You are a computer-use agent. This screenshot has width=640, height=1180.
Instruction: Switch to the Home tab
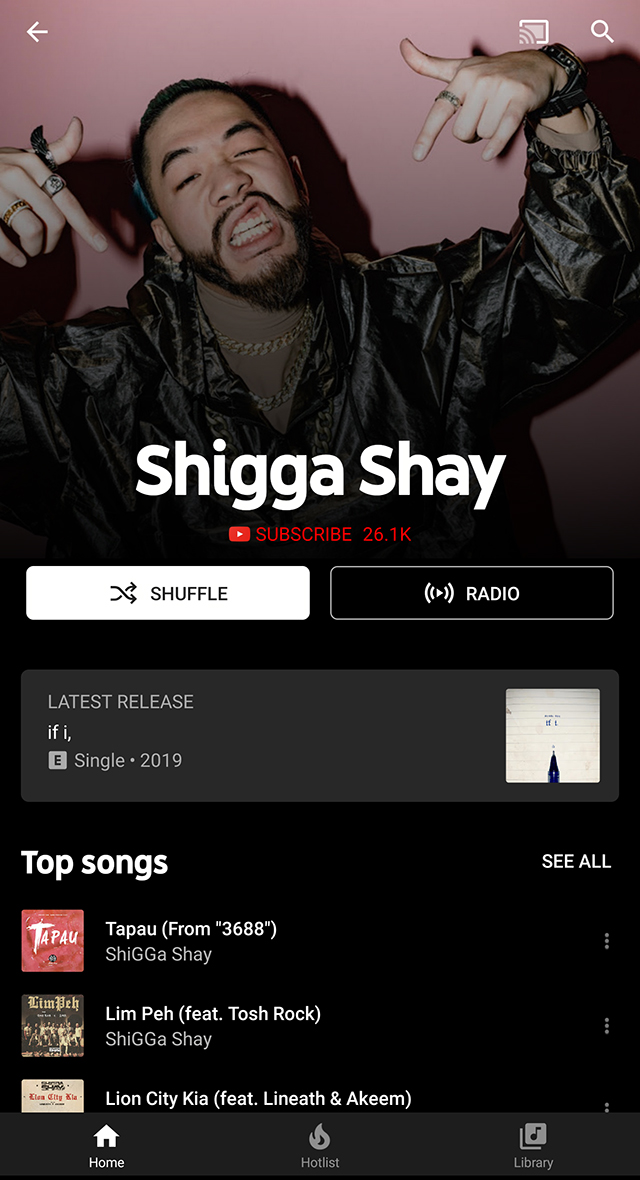(106, 1146)
